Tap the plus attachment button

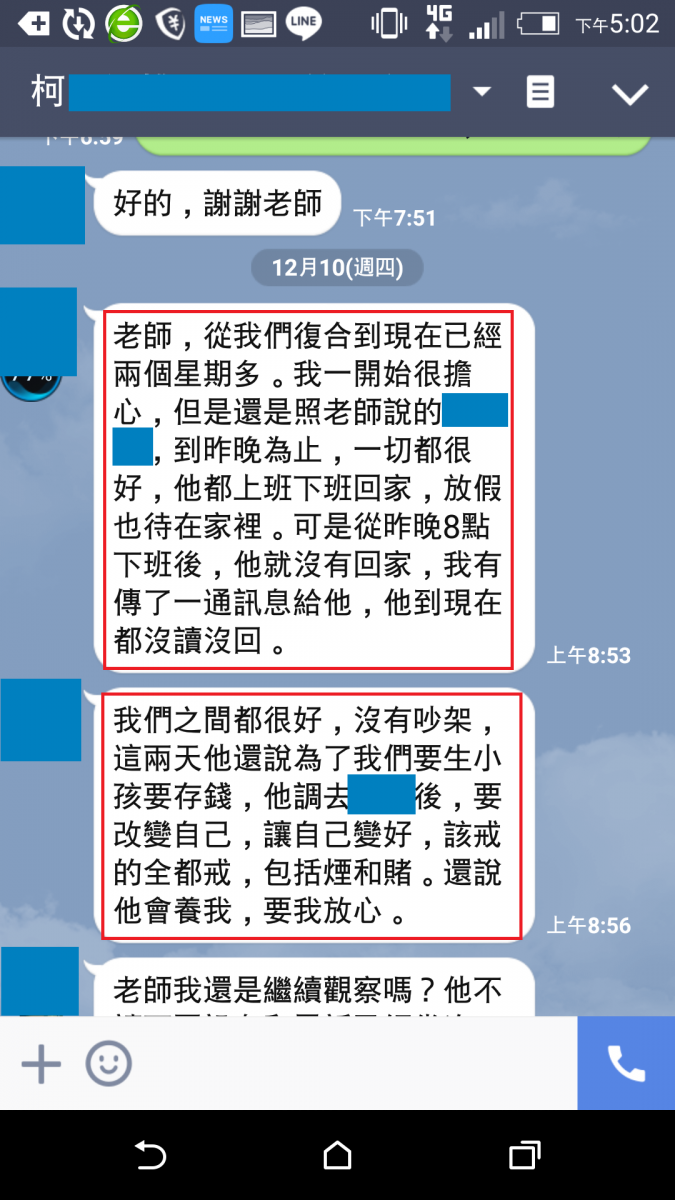[41, 1065]
